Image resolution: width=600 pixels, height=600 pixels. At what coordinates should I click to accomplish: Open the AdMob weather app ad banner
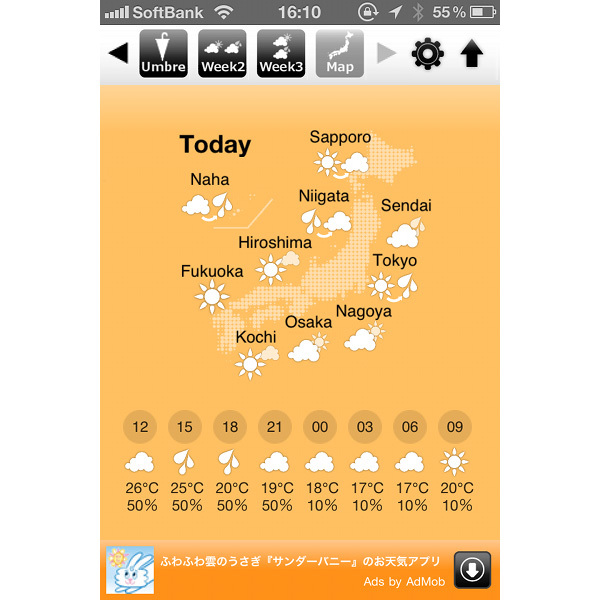300,569
